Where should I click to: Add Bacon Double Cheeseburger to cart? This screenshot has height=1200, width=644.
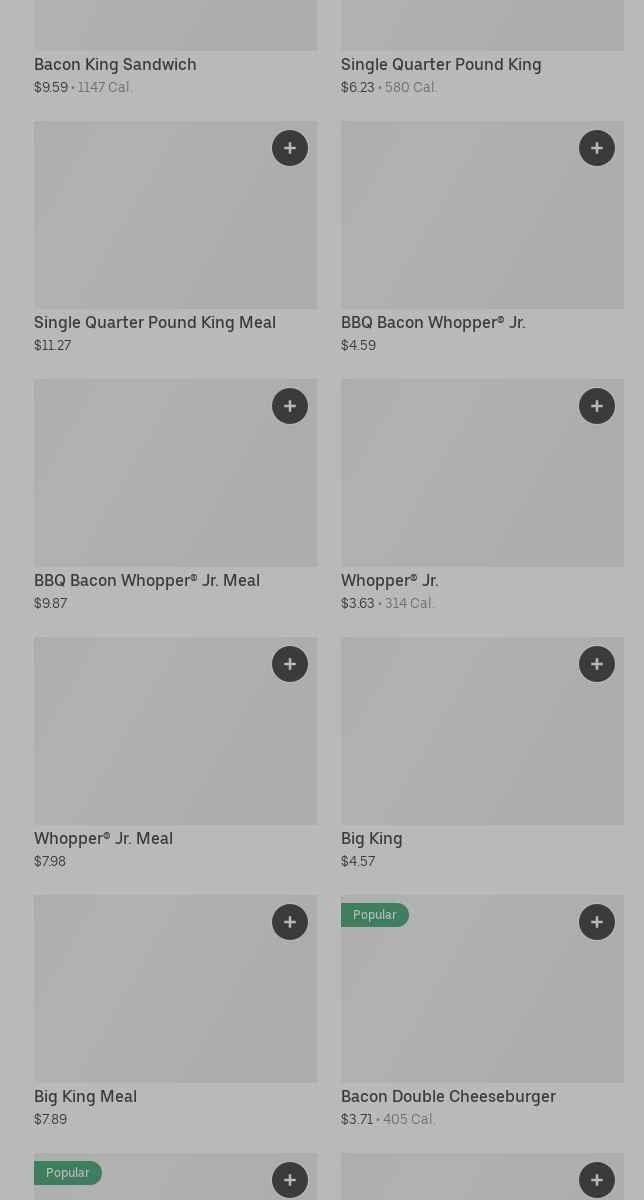597,922
